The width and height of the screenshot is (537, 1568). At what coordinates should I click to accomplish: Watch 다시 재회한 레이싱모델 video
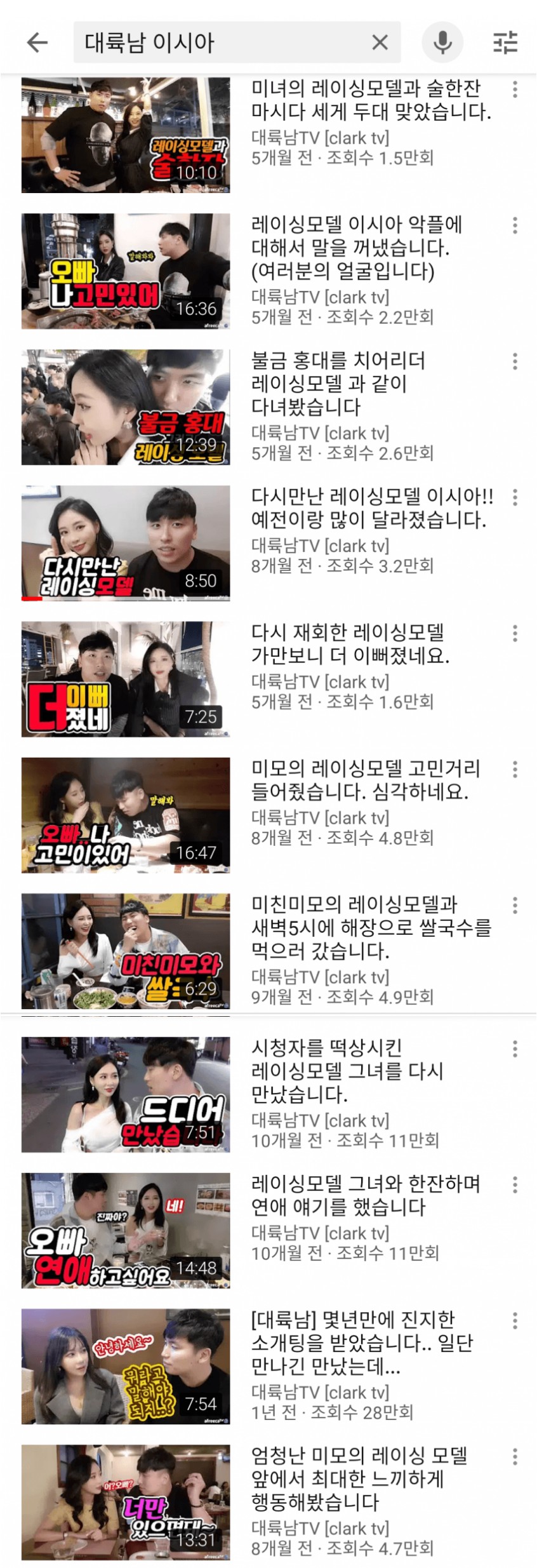(126, 678)
